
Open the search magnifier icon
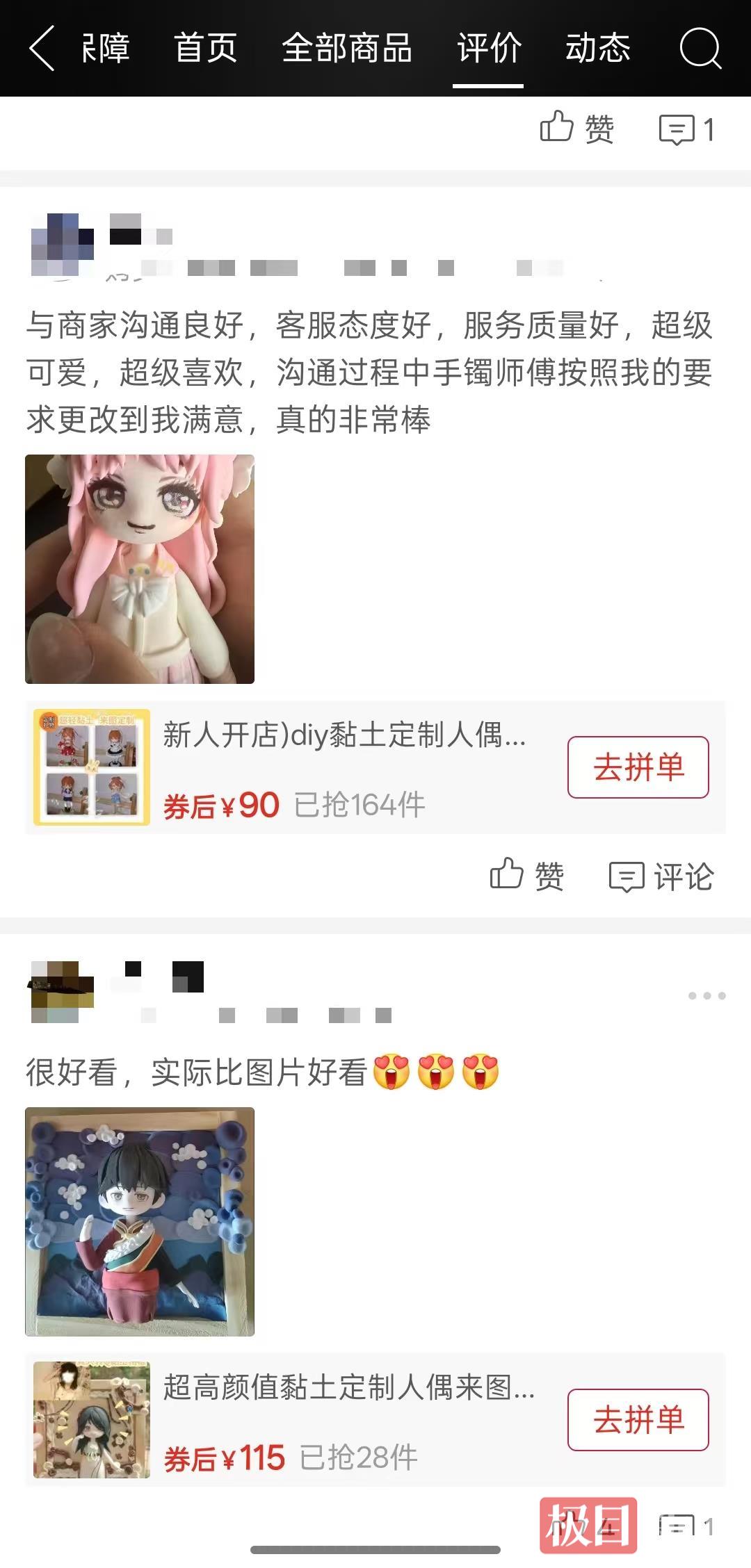coord(700,49)
